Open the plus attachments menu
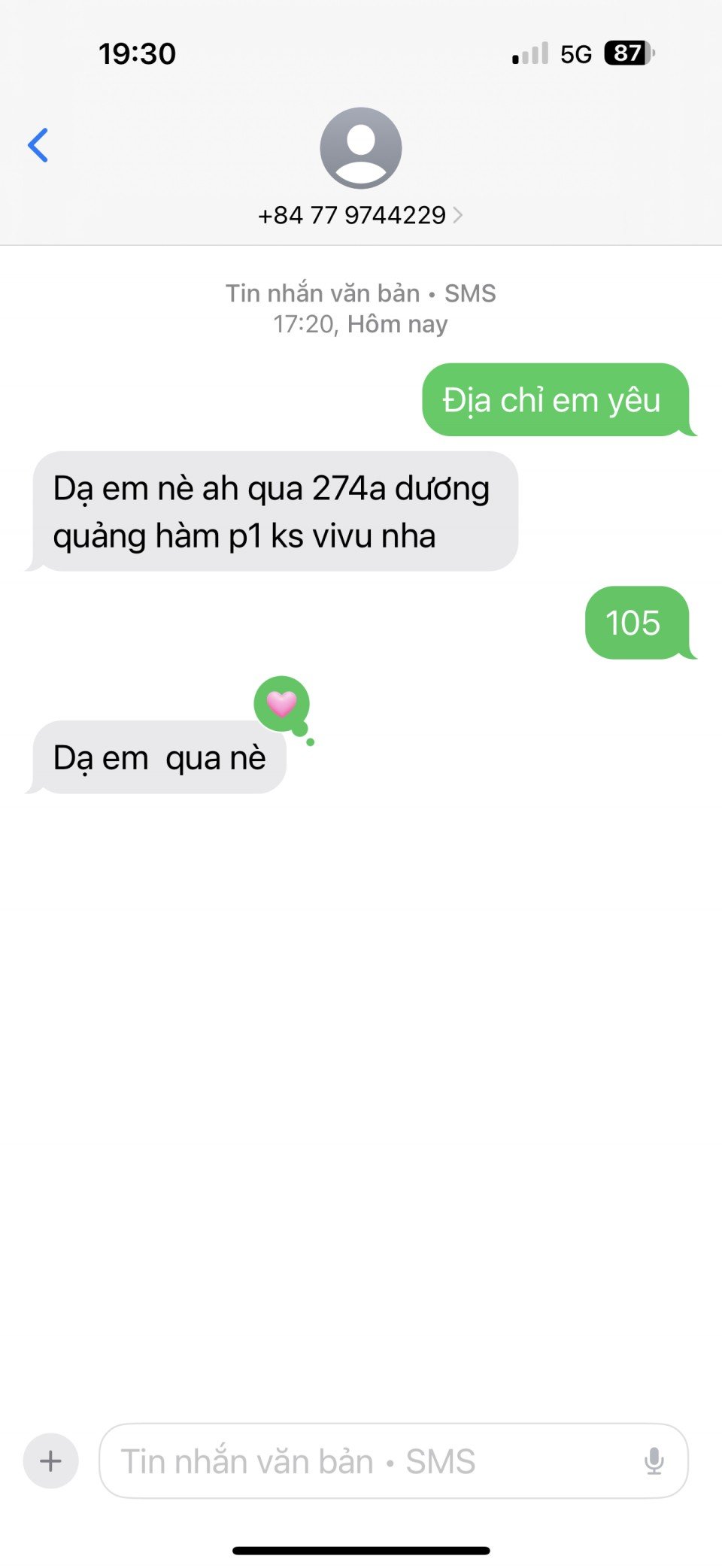This screenshot has width=722, height=1568. pos(51,1460)
